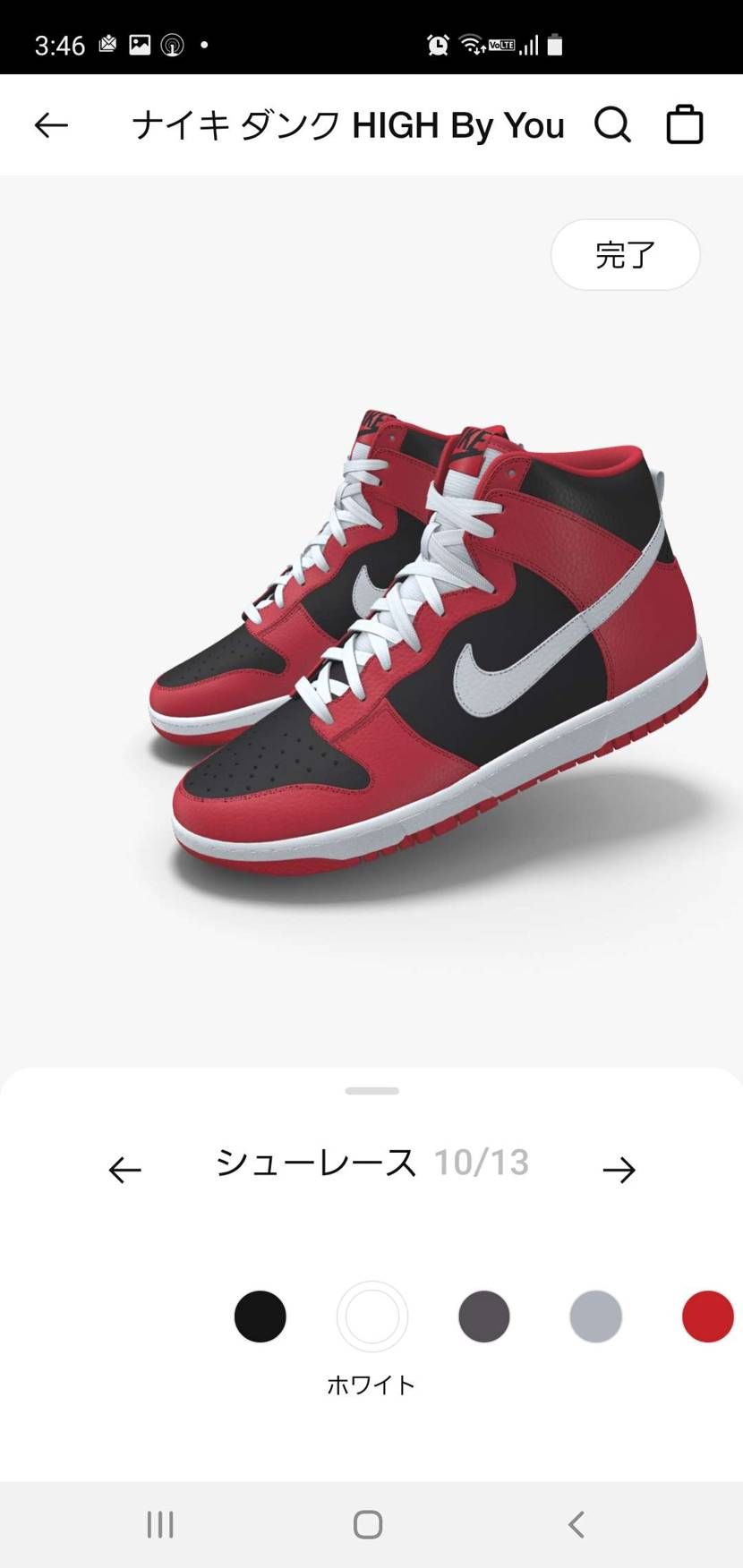
Task: Select the black shoelace color
Action: [260, 1317]
